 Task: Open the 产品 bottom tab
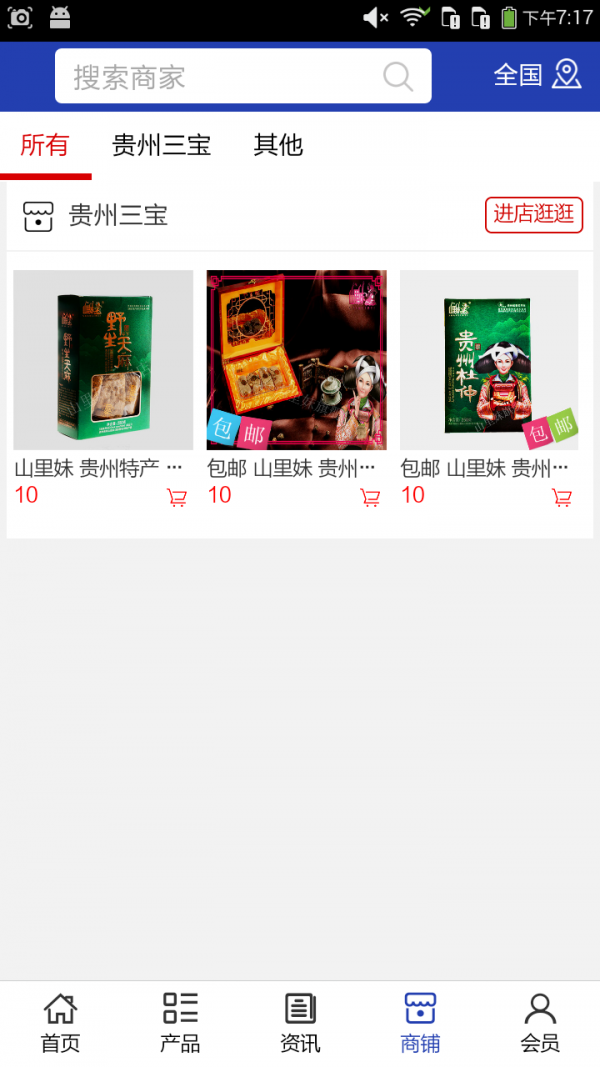[x=180, y=1023]
